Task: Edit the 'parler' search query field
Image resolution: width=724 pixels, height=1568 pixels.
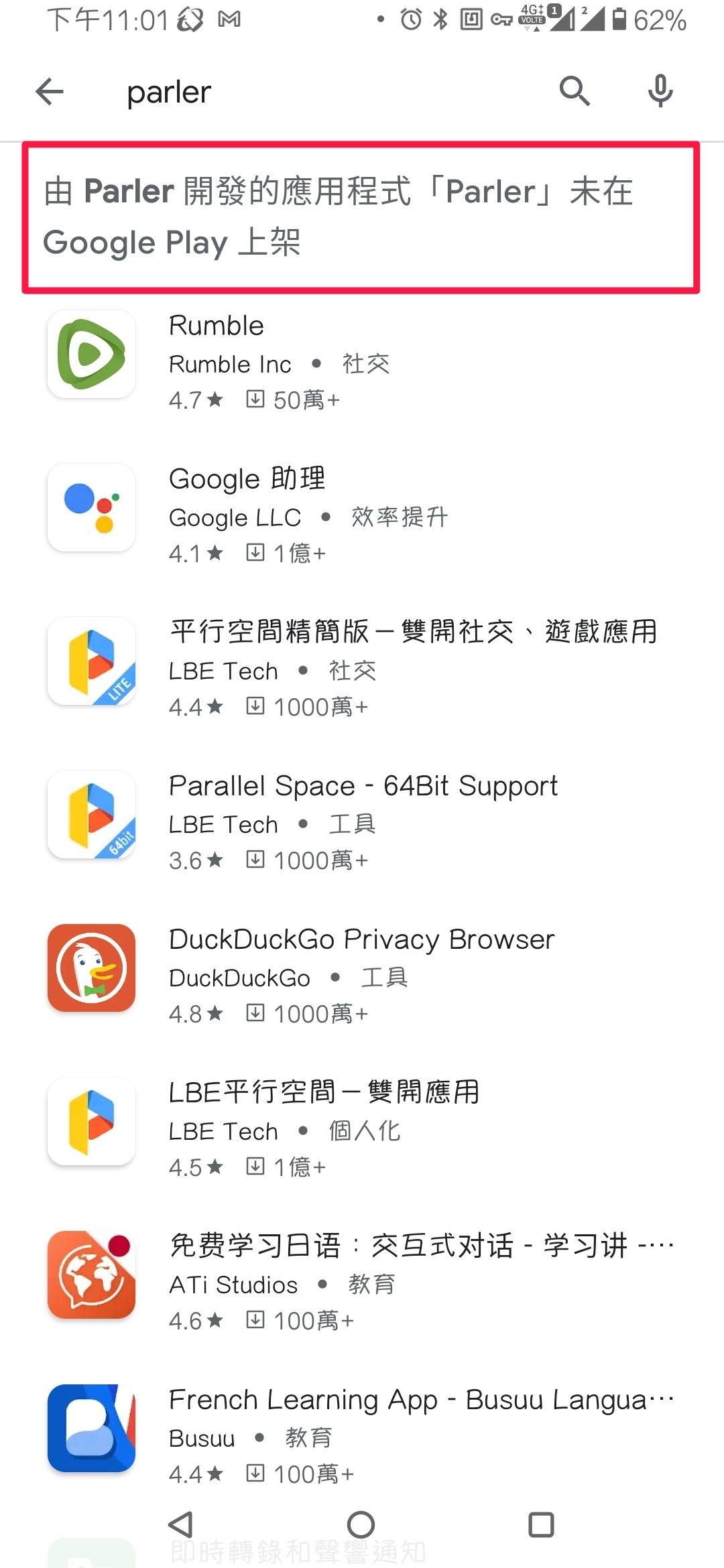Action: click(x=322, y=92)
